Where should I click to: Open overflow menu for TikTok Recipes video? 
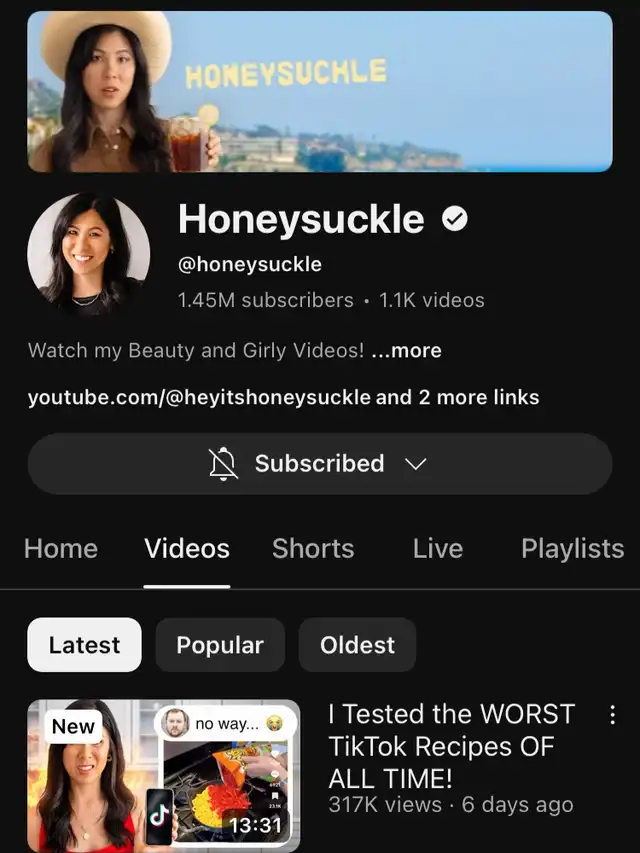click(612, 715)
